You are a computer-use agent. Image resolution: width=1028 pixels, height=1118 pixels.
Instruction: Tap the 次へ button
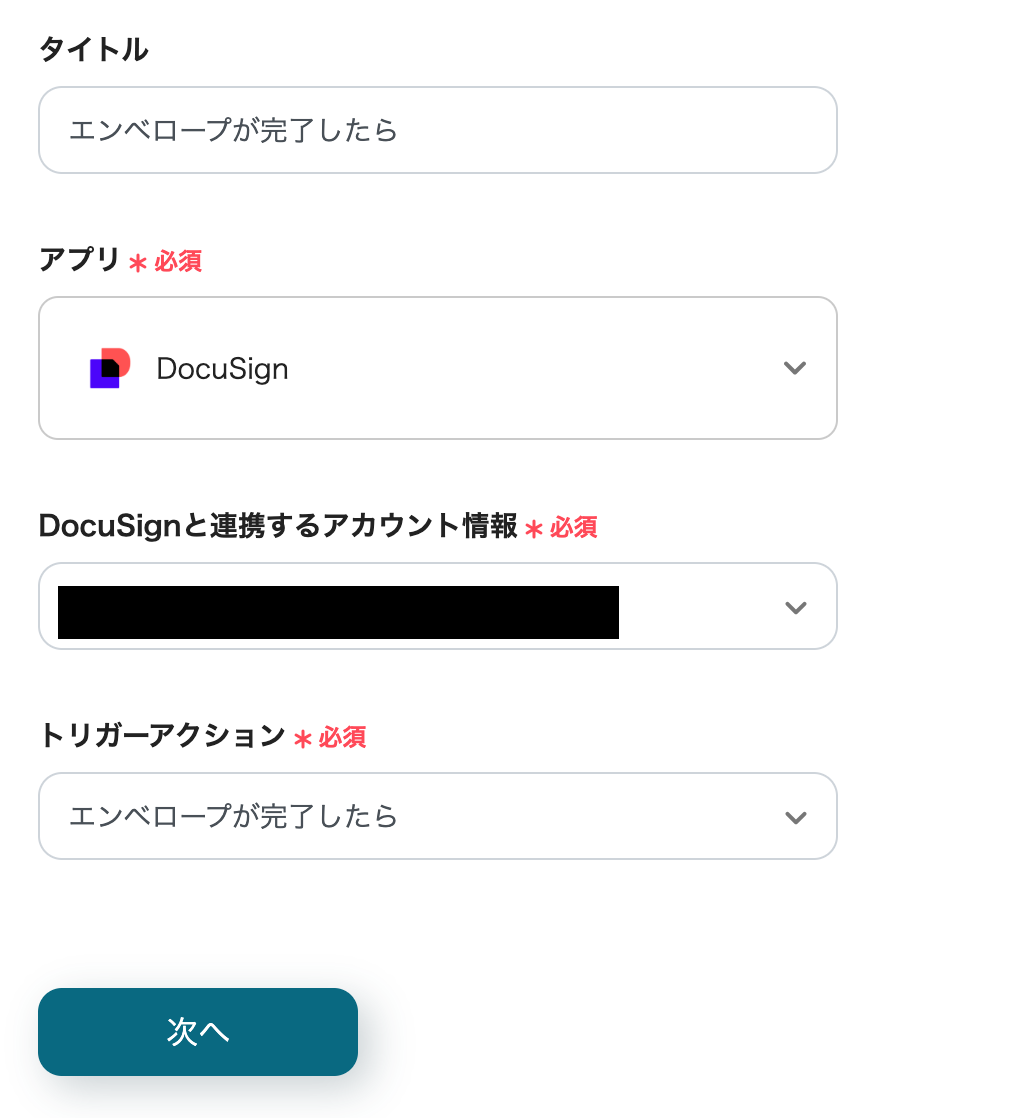[198, 1032]
